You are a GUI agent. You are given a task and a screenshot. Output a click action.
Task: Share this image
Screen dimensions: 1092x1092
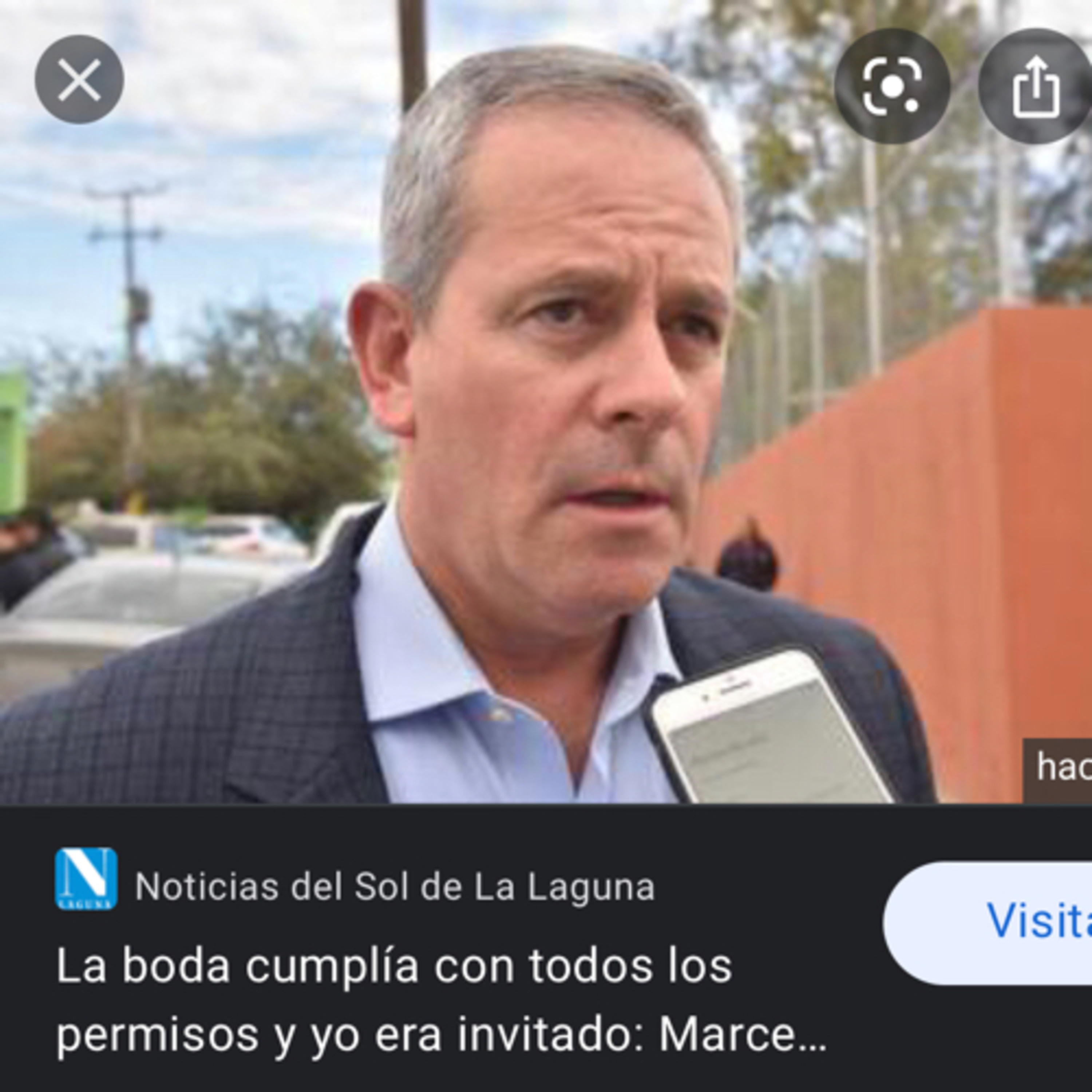coord(1036,87)
